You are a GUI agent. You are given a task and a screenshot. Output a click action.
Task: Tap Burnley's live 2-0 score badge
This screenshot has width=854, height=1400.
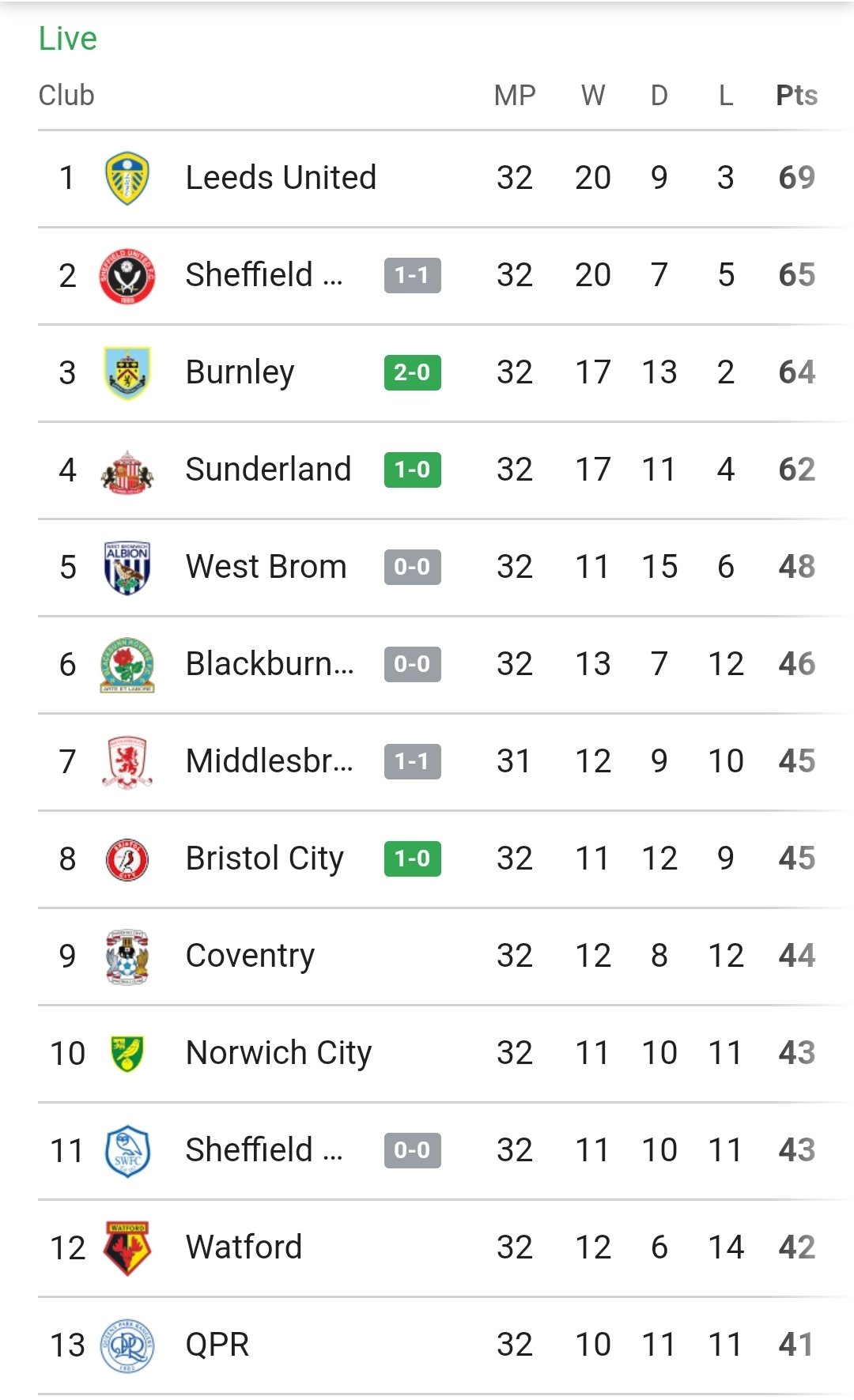(x=412, y=372)
